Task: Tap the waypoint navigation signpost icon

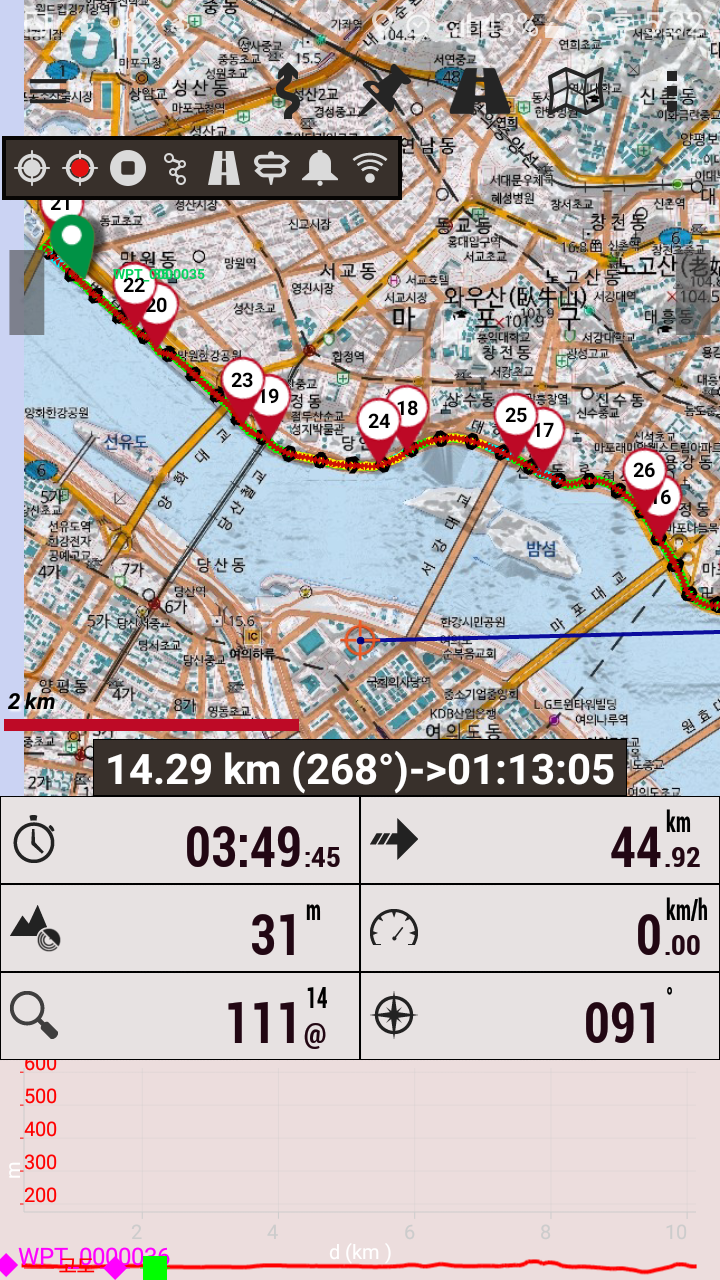Action: [x=272, y=168]
